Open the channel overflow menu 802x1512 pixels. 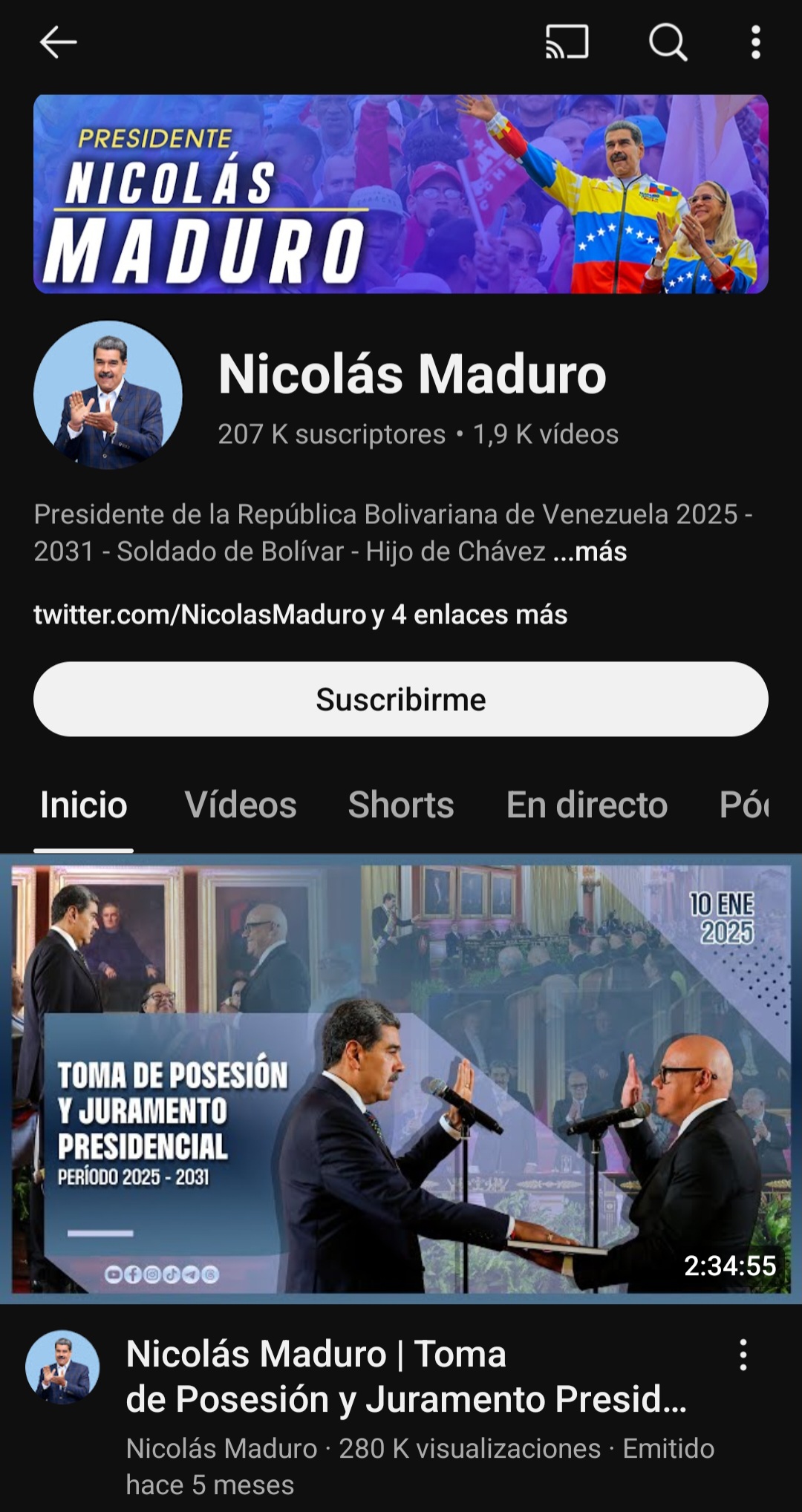point(755,42)
